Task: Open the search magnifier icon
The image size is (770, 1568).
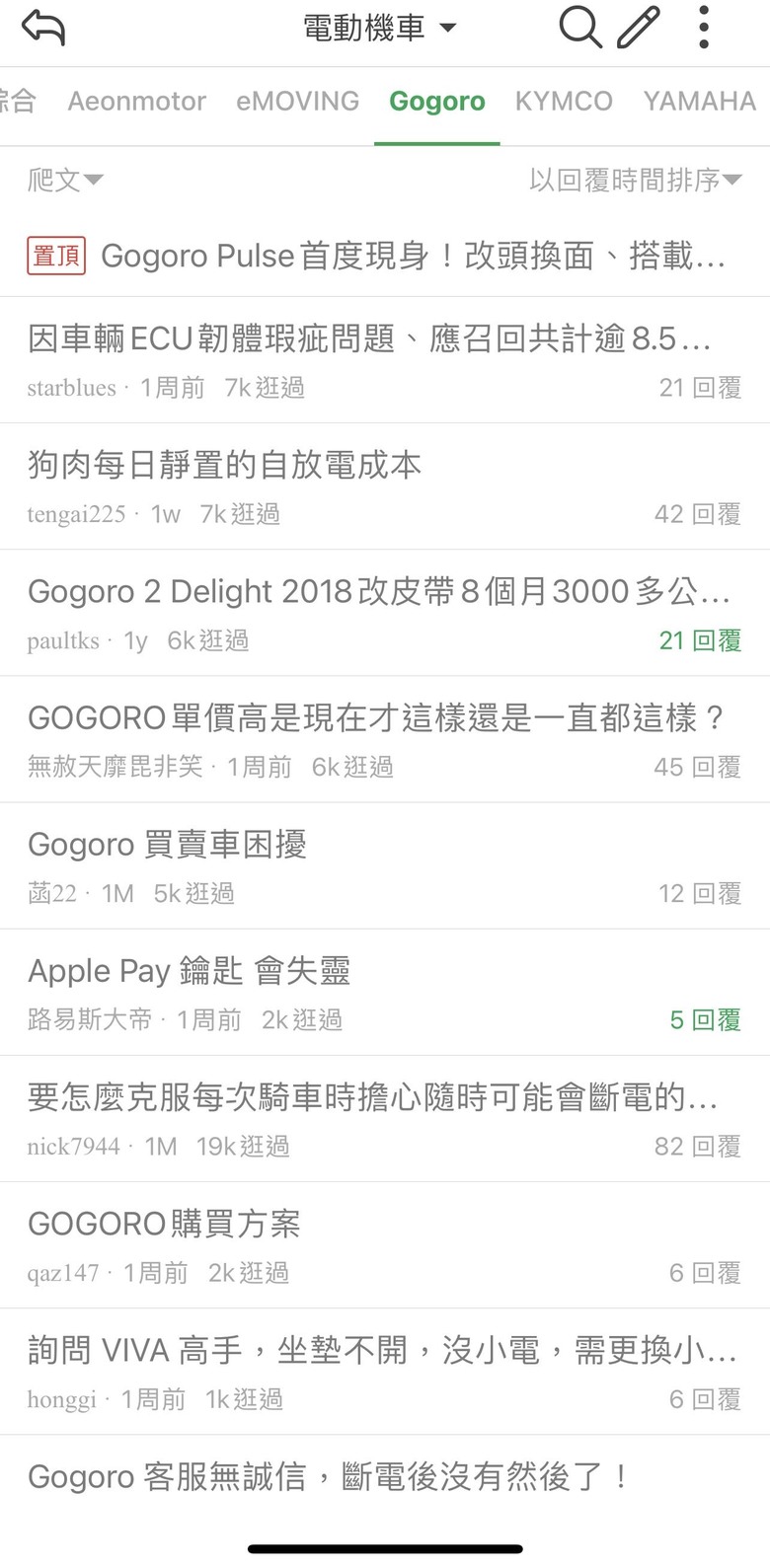Action: click(x=579, y=27)
